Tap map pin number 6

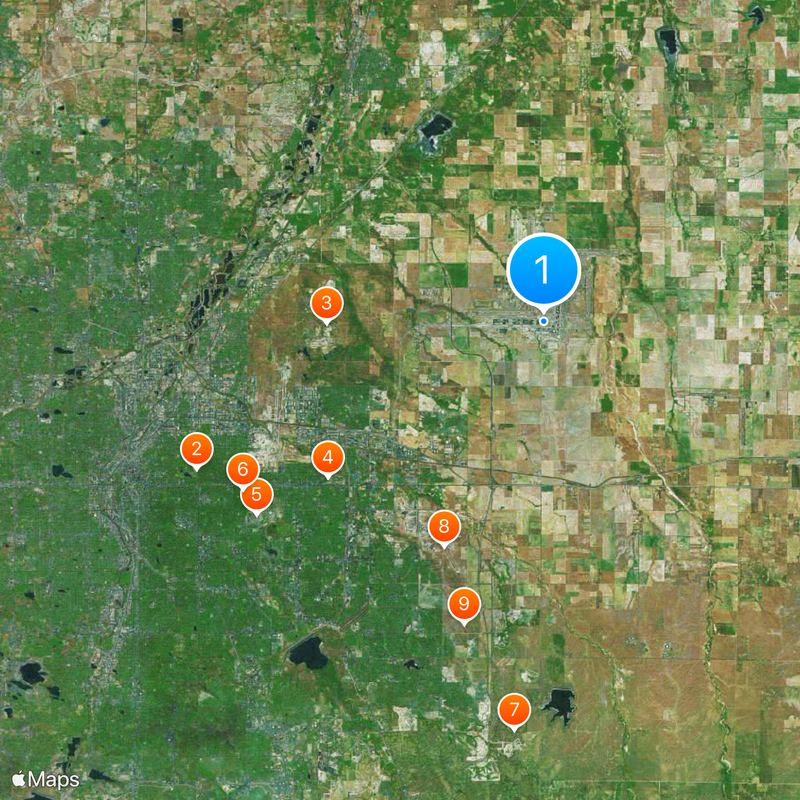click(x=242, y=469)
